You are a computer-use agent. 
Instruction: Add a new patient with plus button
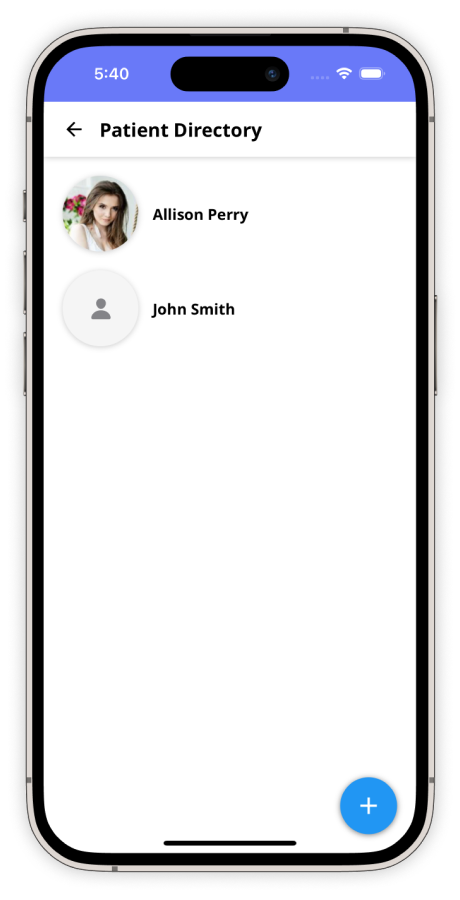coord(368,805)
